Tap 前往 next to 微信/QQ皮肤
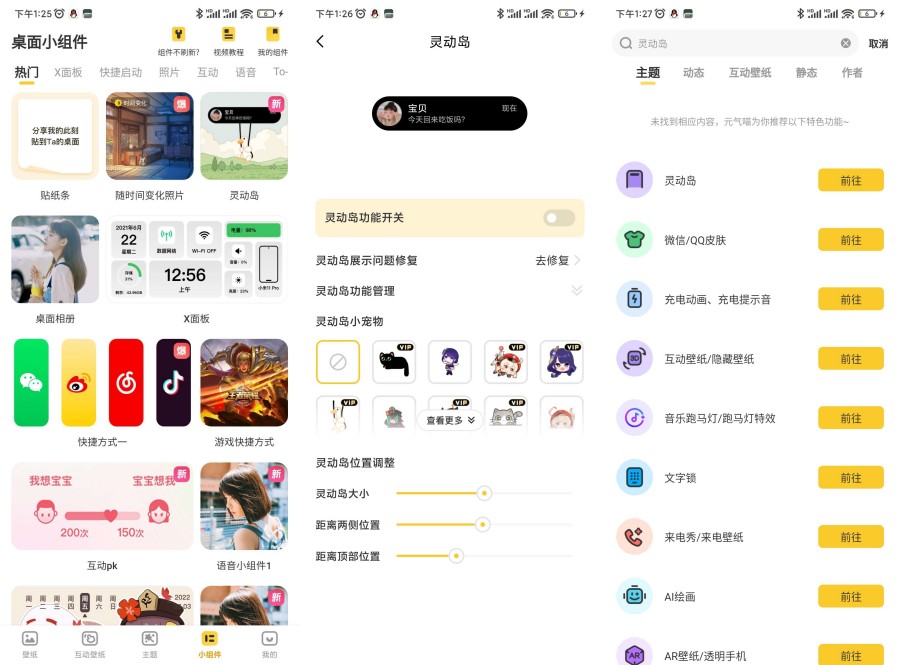 click(850, 240)
